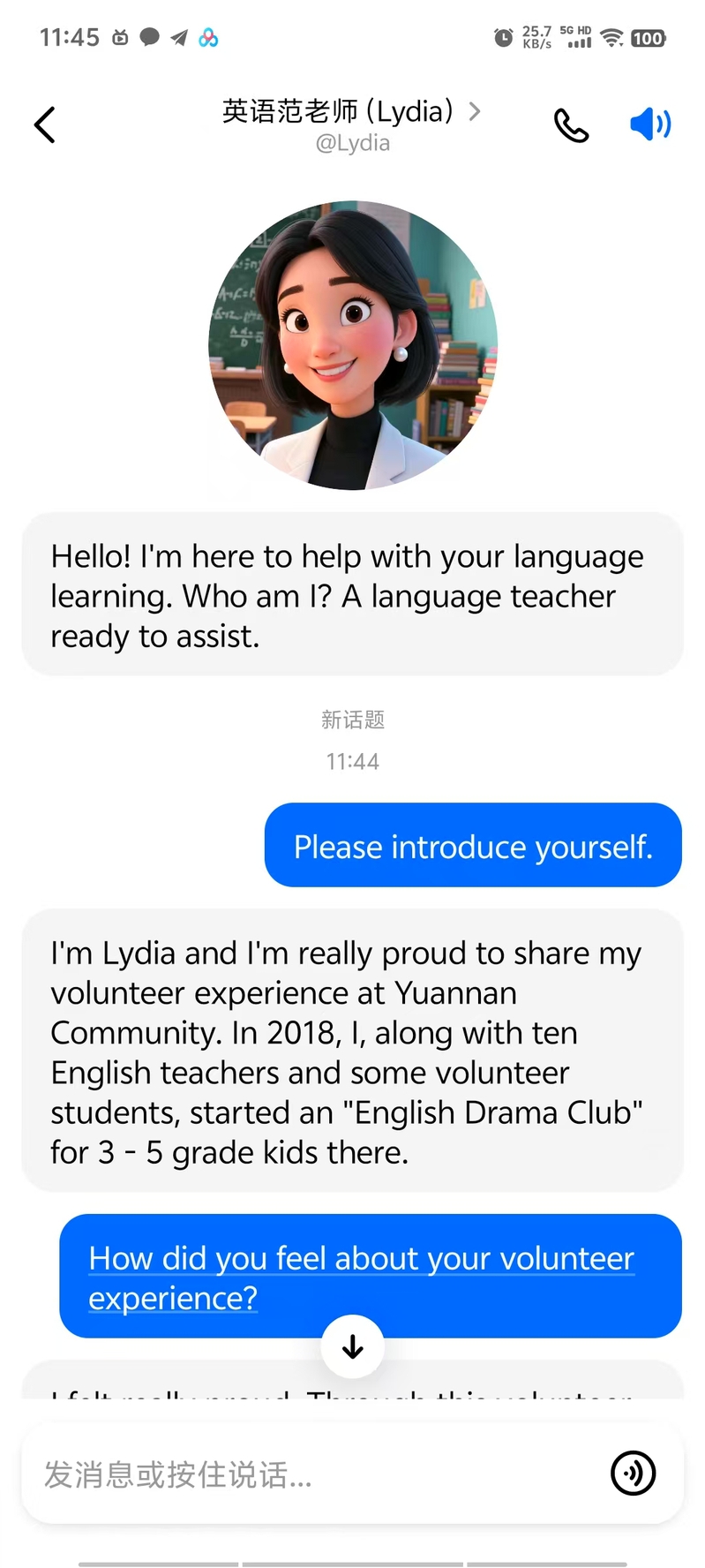This screenshot has width=705, height=1568.
Task: Go back using the top-left arrow
Action: click(45, 124)
